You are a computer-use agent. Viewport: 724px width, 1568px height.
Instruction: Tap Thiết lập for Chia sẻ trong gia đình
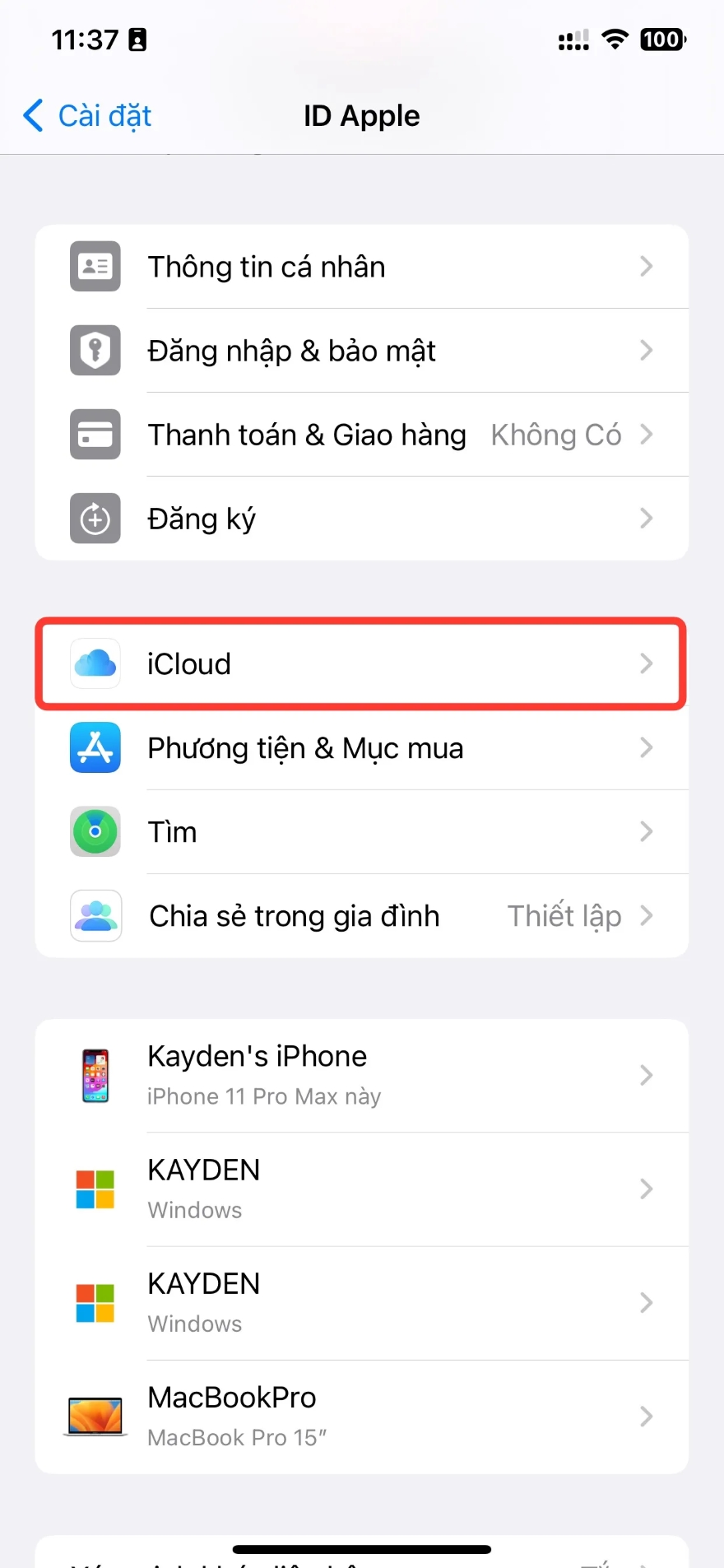(x=564, y=915)
